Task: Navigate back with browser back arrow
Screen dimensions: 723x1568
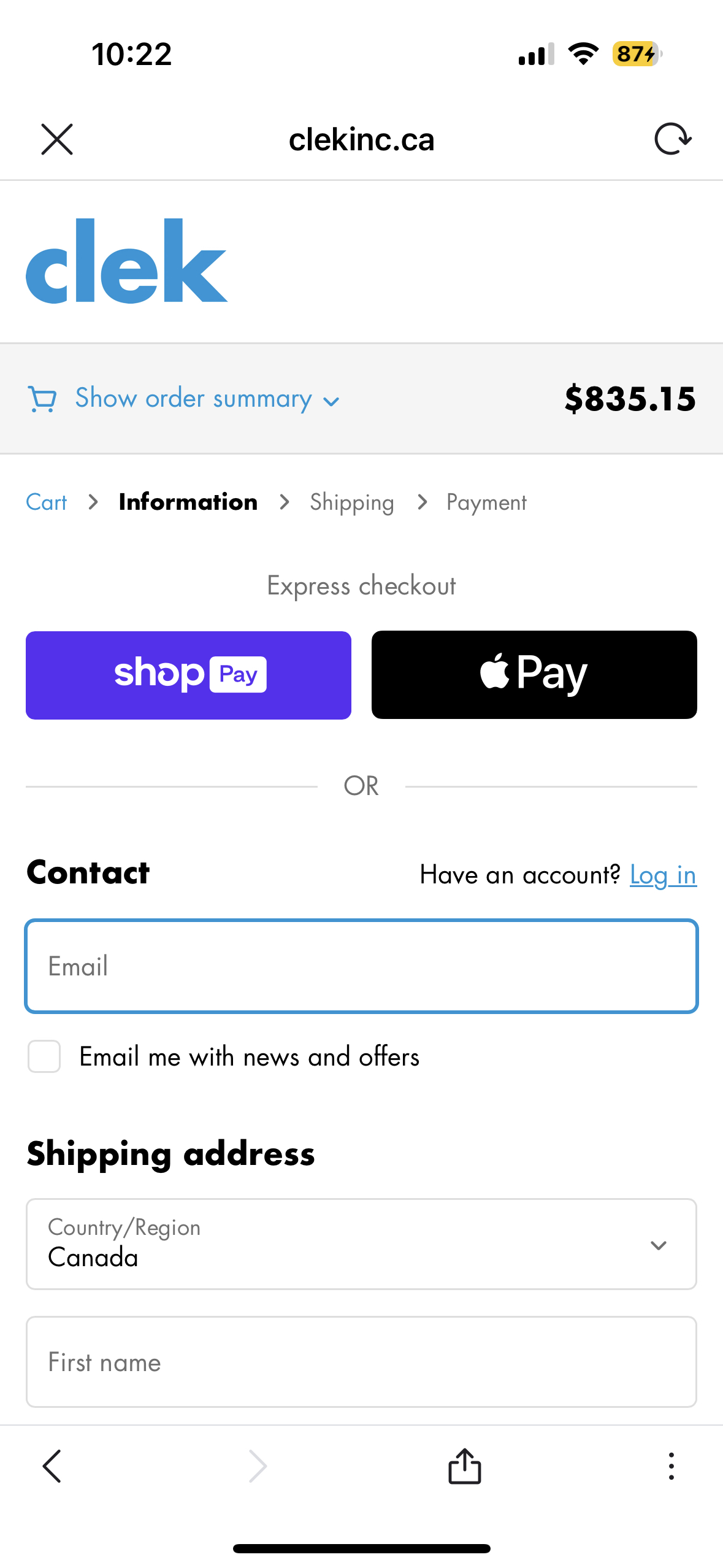Action: click(52, 1466)
